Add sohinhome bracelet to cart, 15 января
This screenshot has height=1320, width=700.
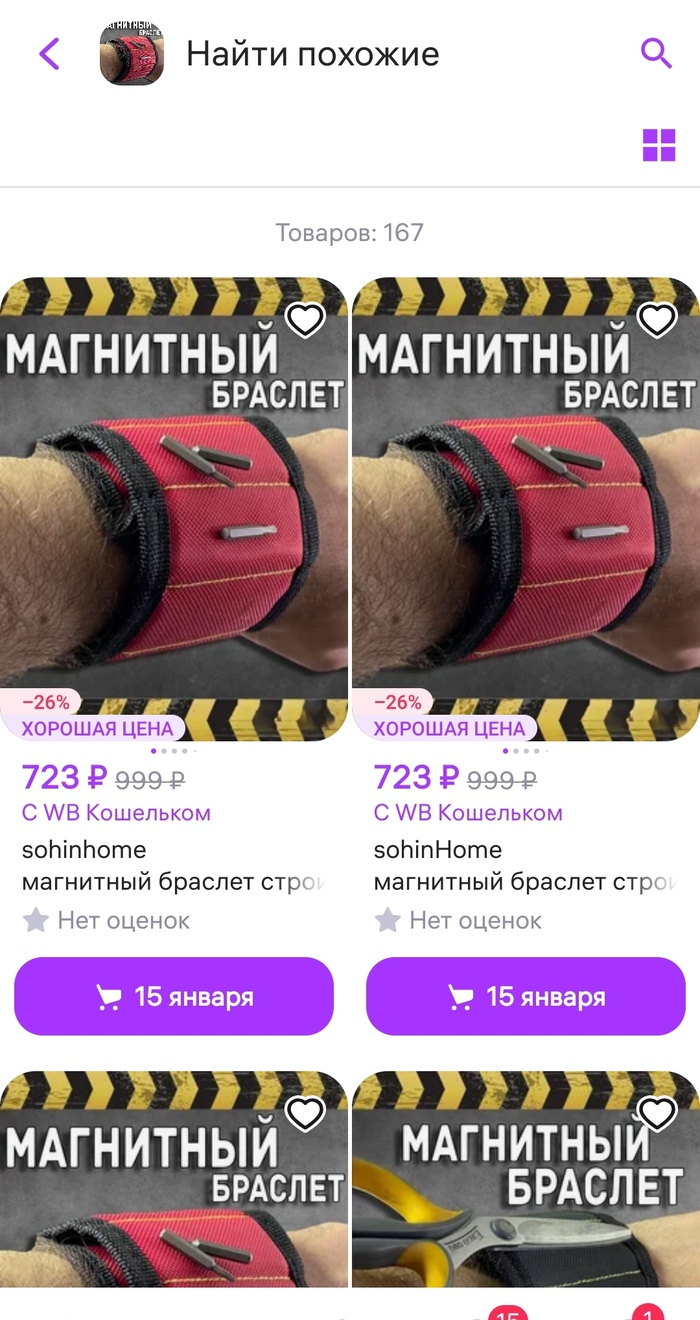tap(174, 996)
